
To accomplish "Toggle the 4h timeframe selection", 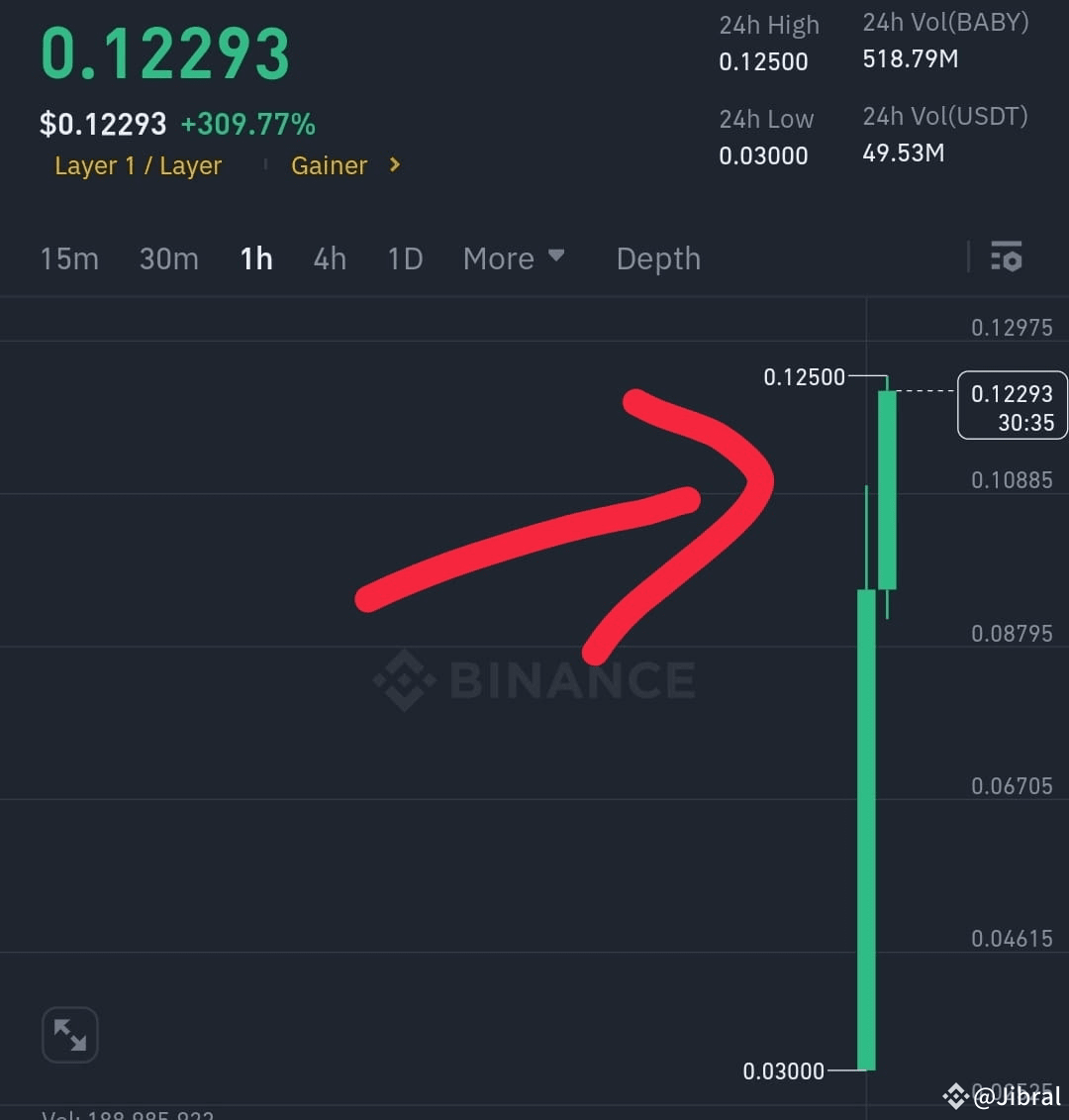I will coord(330,258).
